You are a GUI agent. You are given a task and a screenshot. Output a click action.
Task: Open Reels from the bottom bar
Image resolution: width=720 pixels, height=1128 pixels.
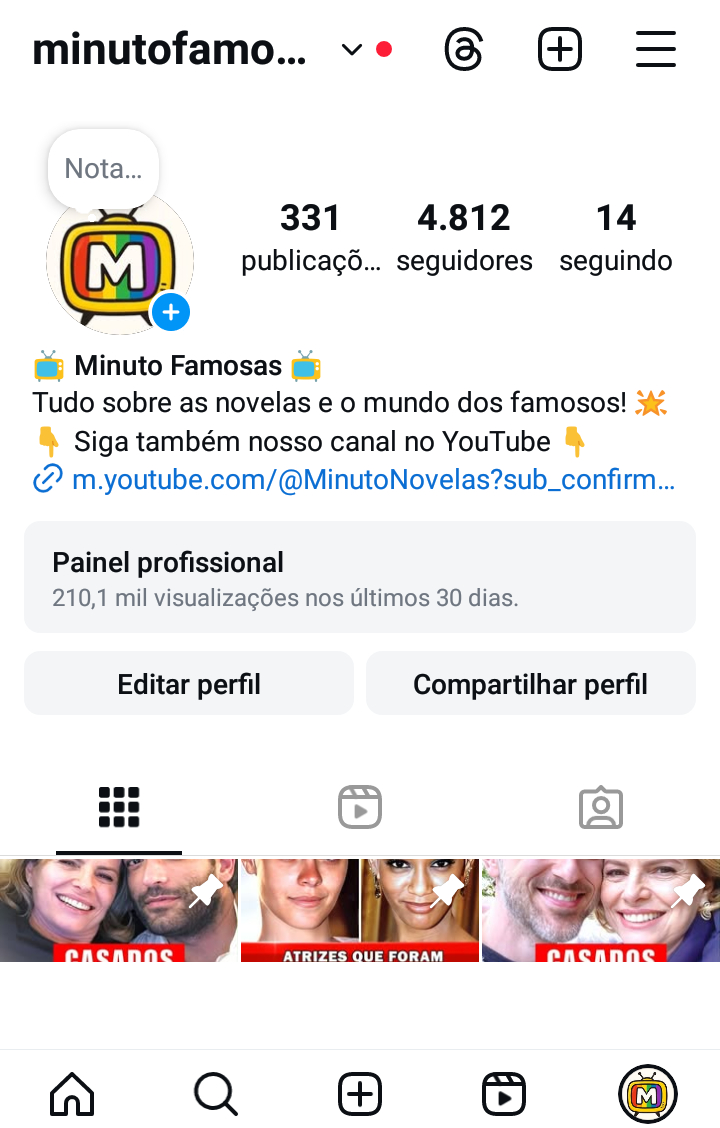[504, 1094]
